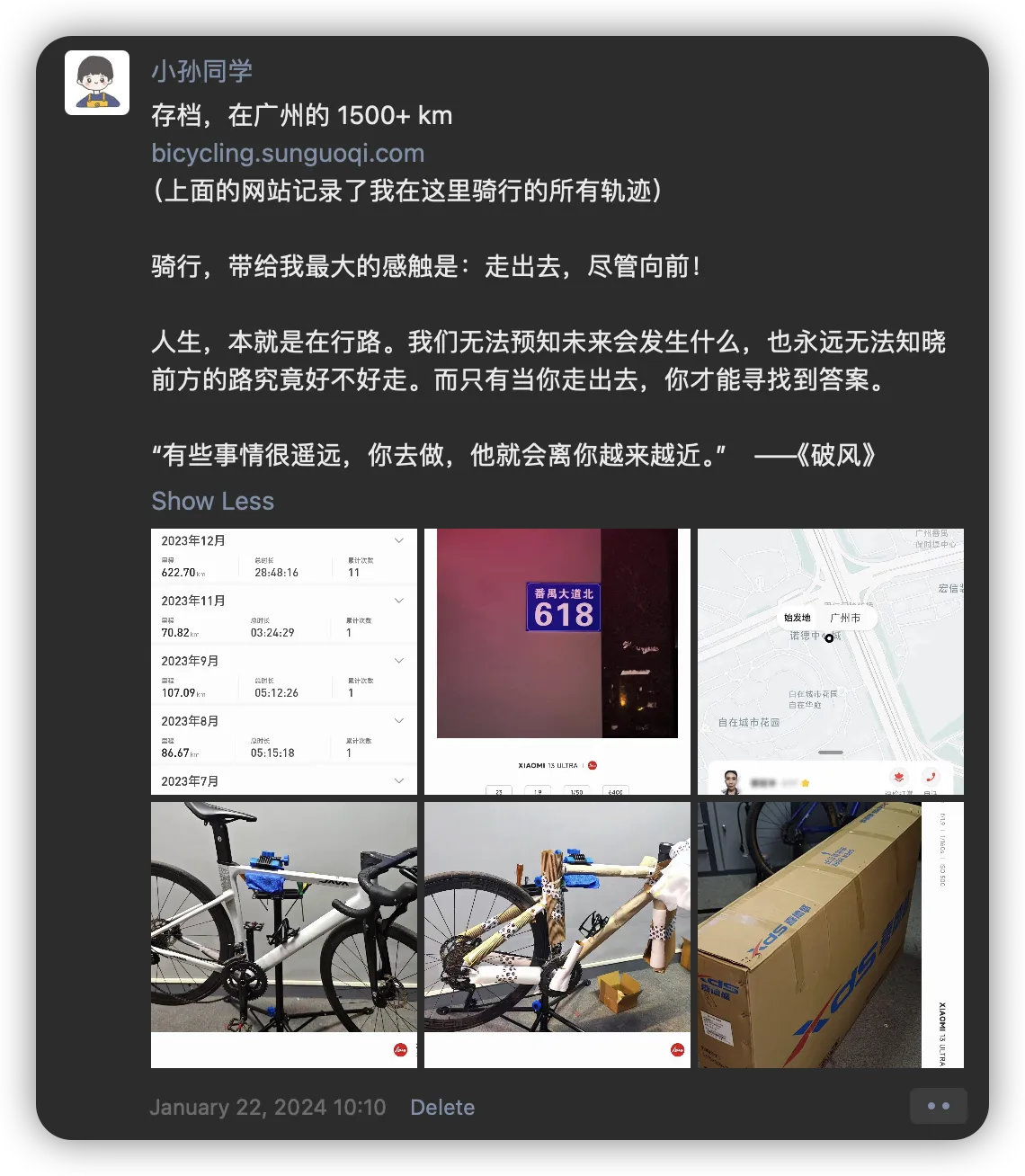This screenshot has width=1025, height=1176.
Task: Open the like and comment menu
Action: [x=938, y=1106]
